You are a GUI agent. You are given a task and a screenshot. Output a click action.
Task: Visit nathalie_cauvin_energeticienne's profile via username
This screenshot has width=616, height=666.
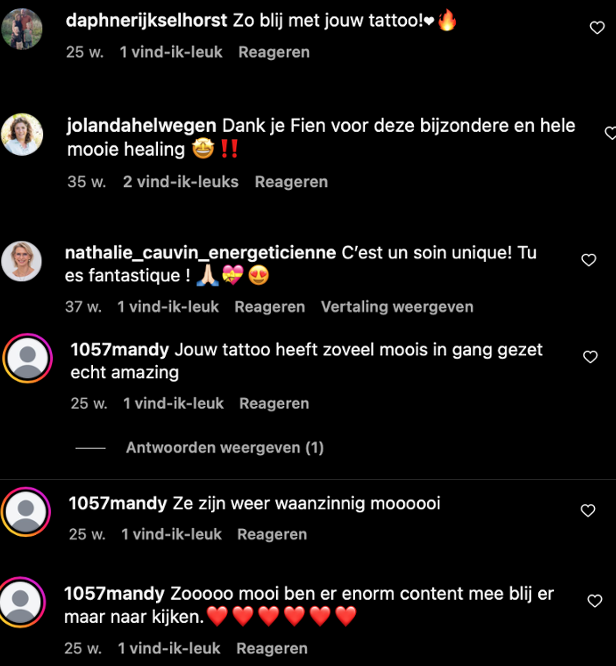tap(200, 252)
